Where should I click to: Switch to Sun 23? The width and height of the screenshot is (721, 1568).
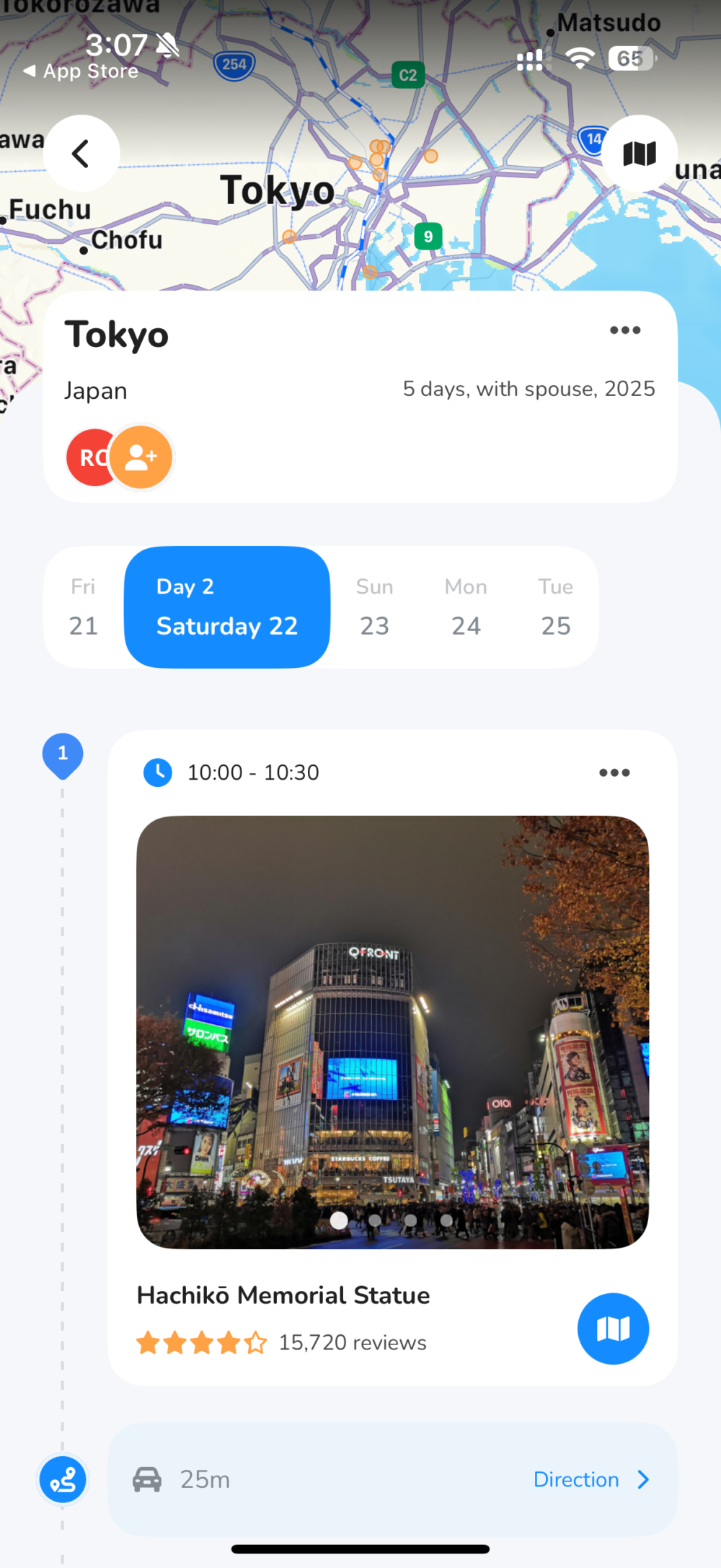374,607
